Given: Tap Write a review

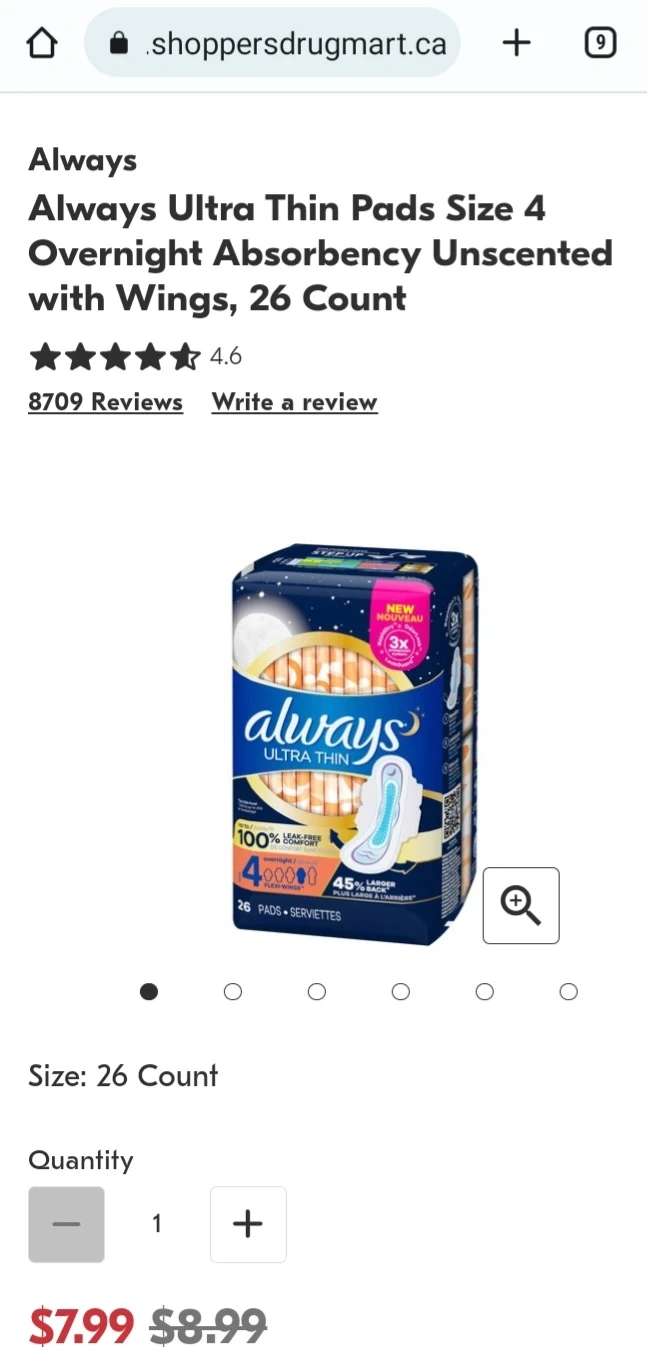Looking at the screenshot, I should pyautogui.click(x=294, y=402).
